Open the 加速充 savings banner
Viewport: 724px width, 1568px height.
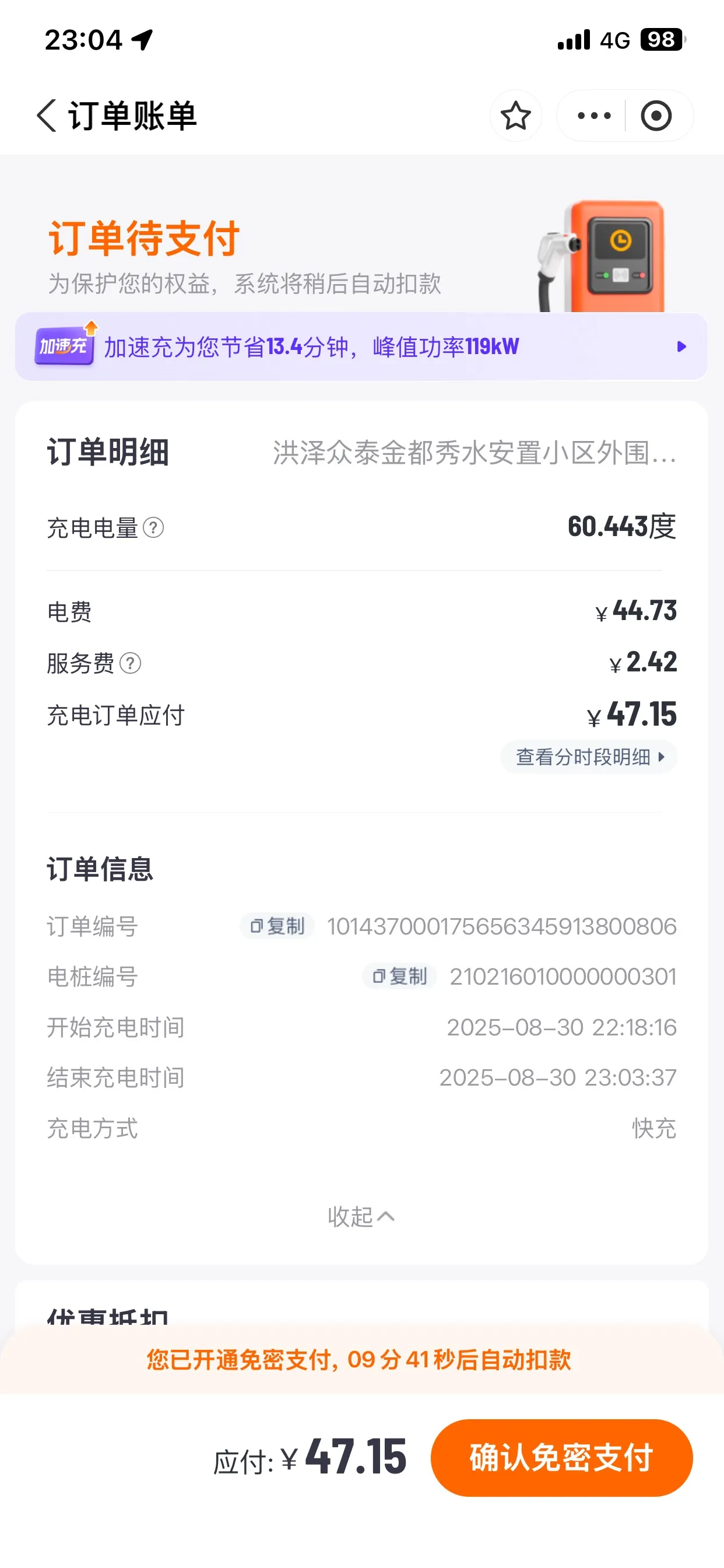[x=361, y=347]
